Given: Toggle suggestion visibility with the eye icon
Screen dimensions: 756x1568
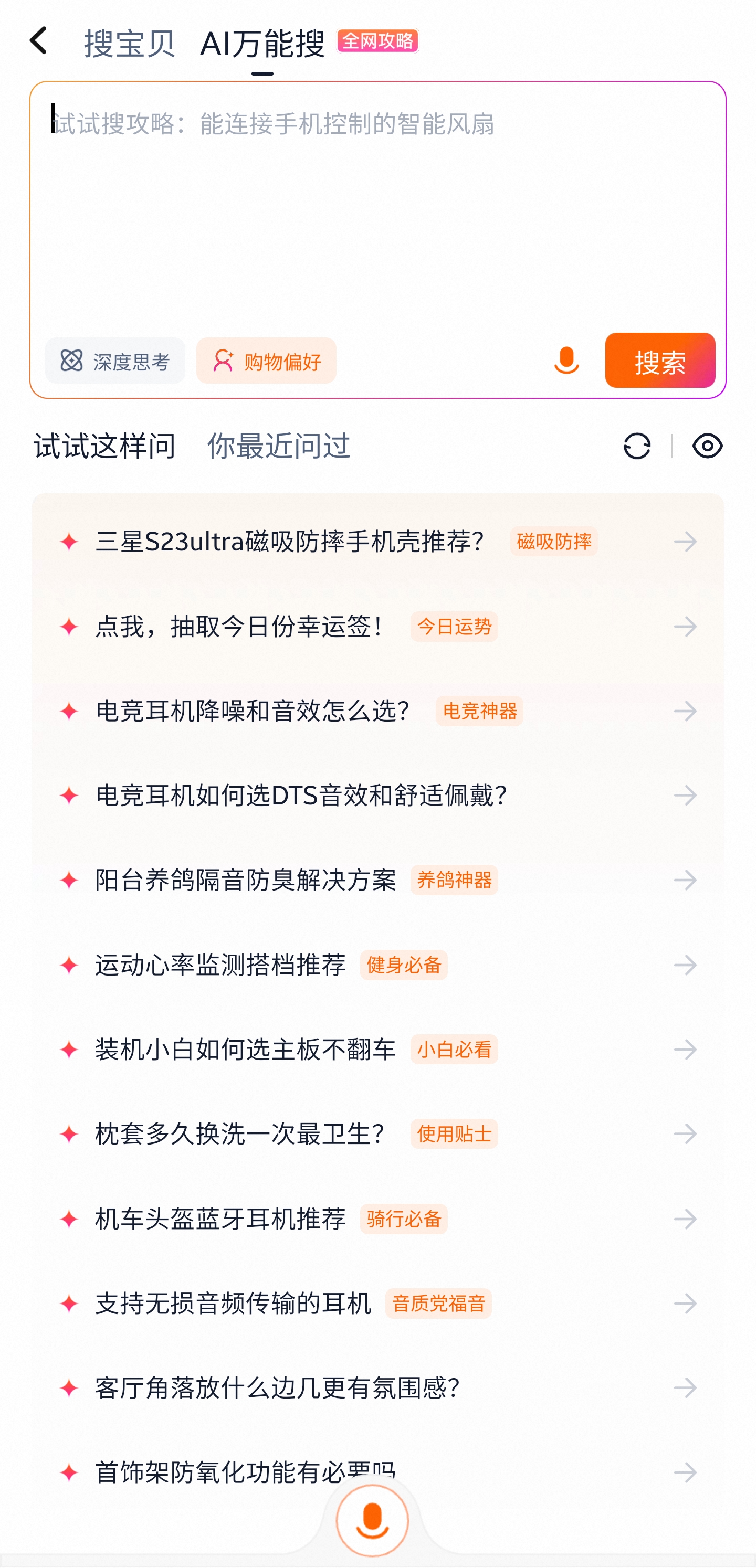Looking at the screenshot, I should (x=707, y=446).
